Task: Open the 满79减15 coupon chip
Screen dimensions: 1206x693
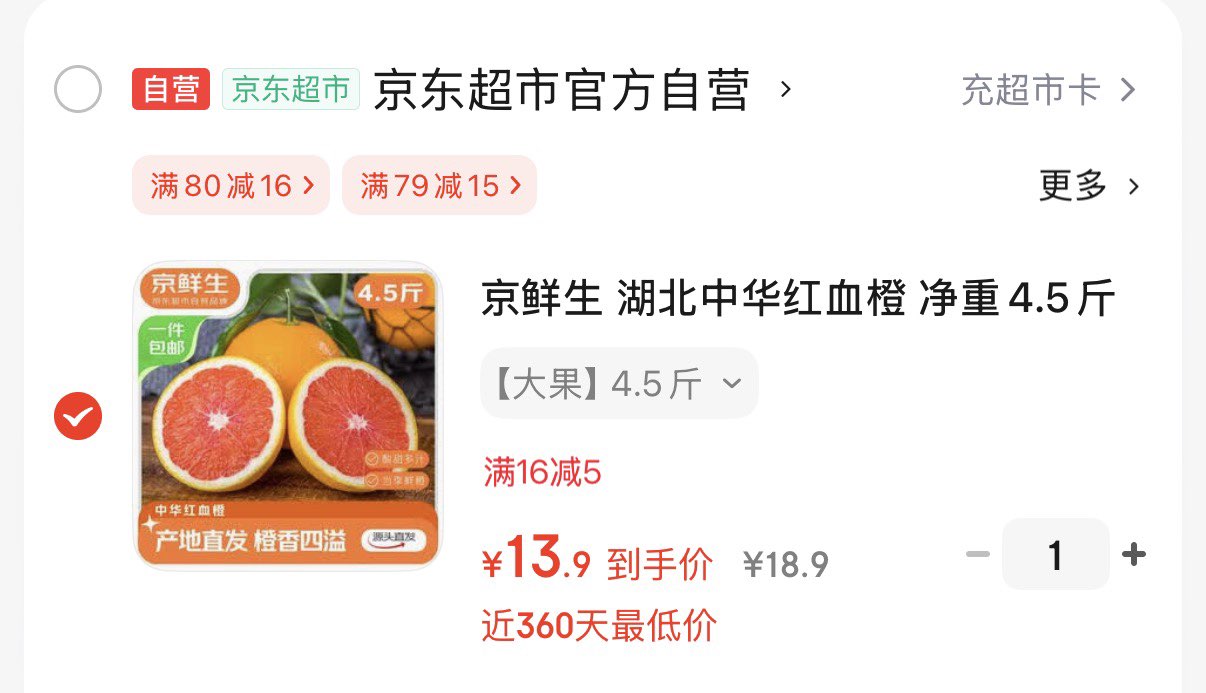Action: [x=439, y=185]
